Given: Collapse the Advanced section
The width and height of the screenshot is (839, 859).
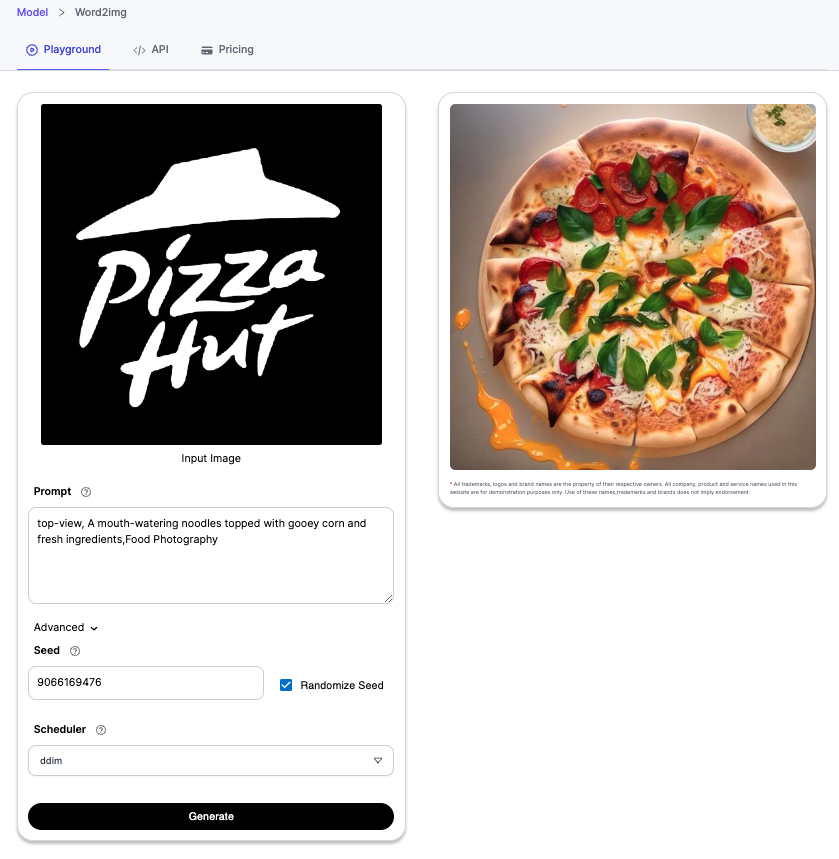Looking at the screenshot, I should click(66, 628).
